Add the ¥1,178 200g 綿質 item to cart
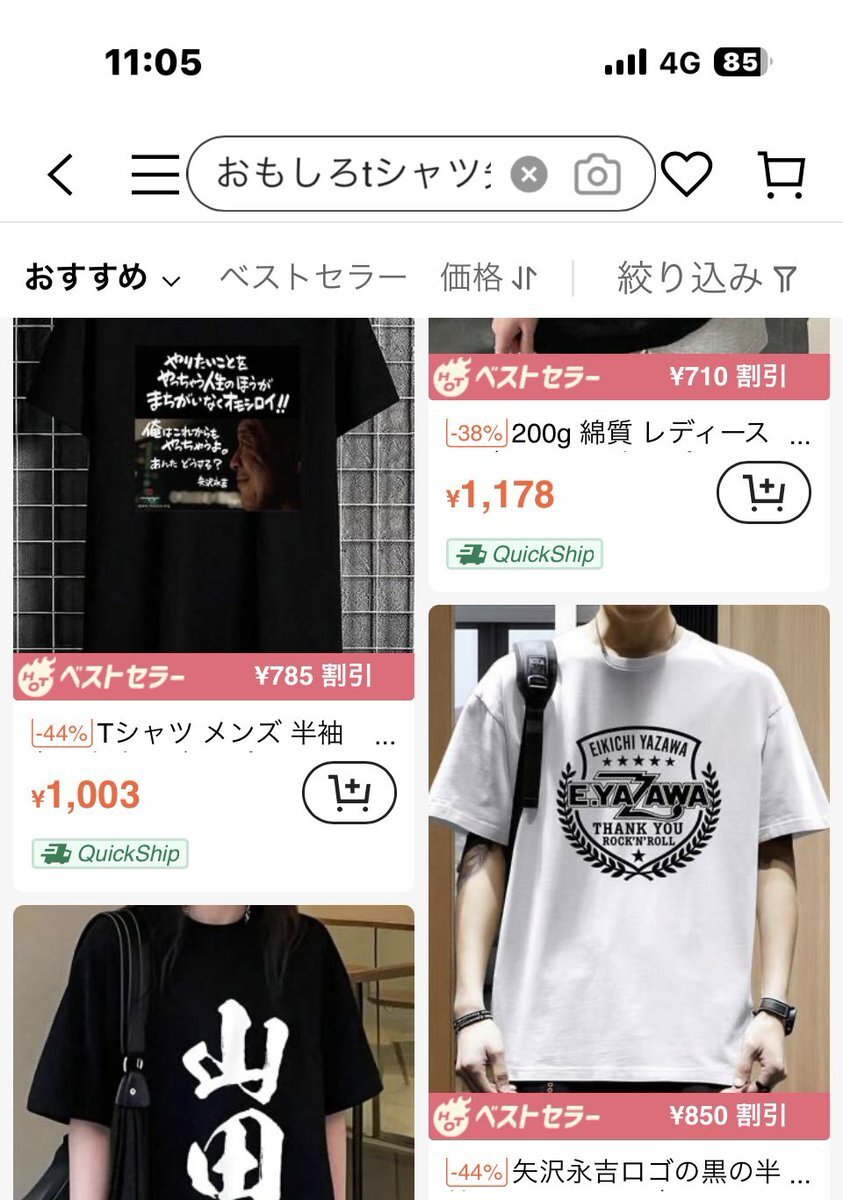This screenshot has width=843, height=1200. [764, 492]
